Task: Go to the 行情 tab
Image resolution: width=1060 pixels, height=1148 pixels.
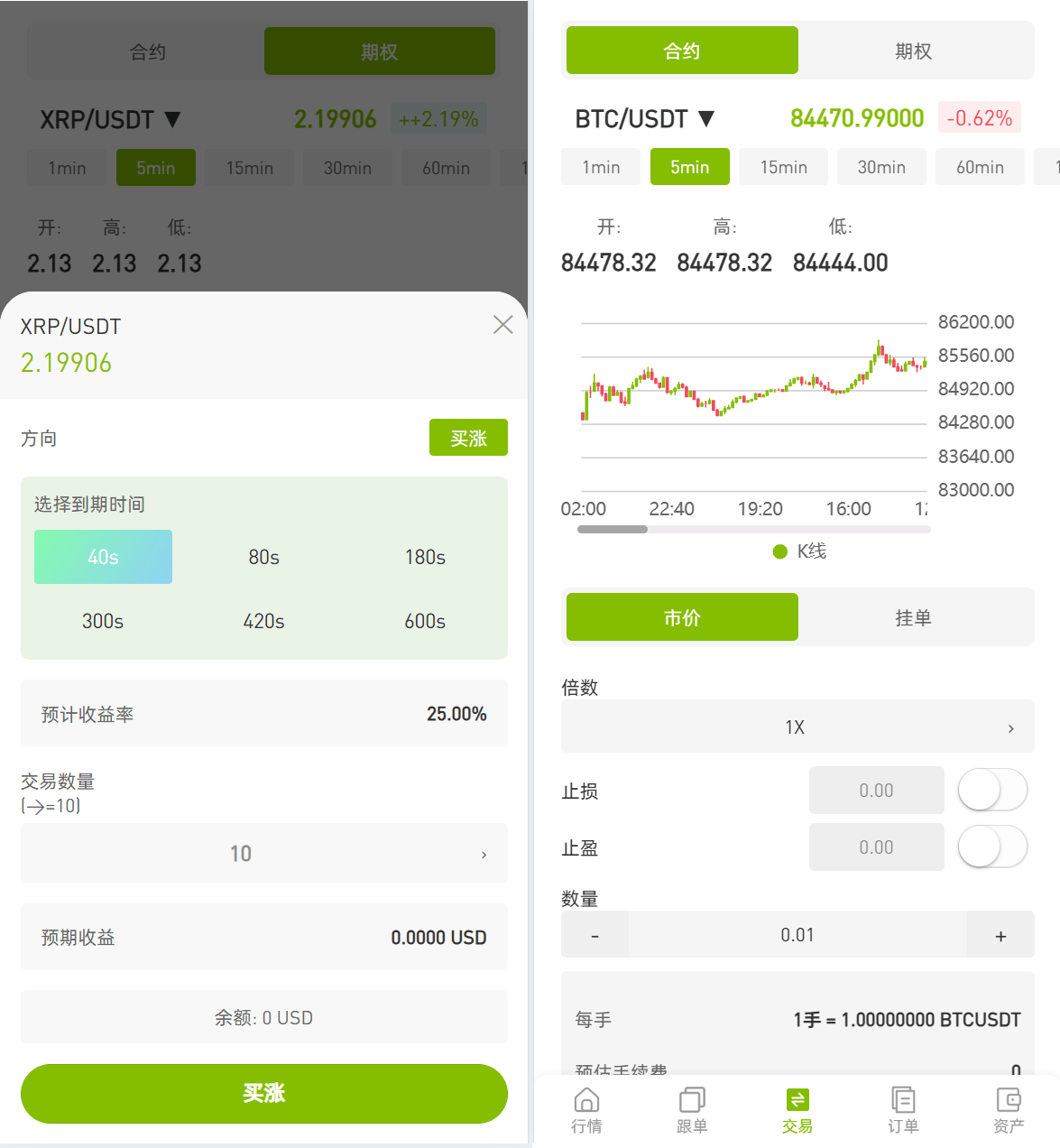Action: 586,1109
